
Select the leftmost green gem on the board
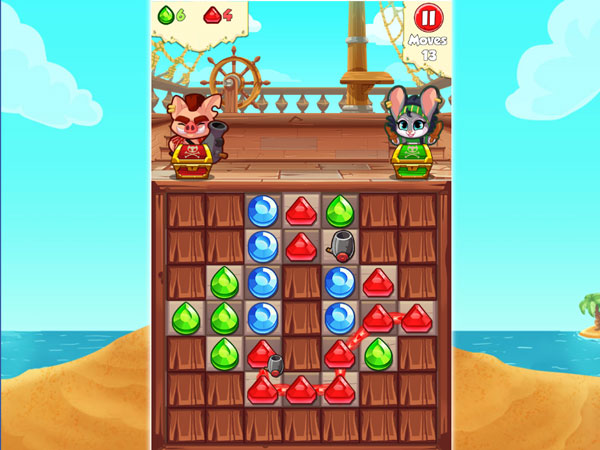(x=186, y=319)
